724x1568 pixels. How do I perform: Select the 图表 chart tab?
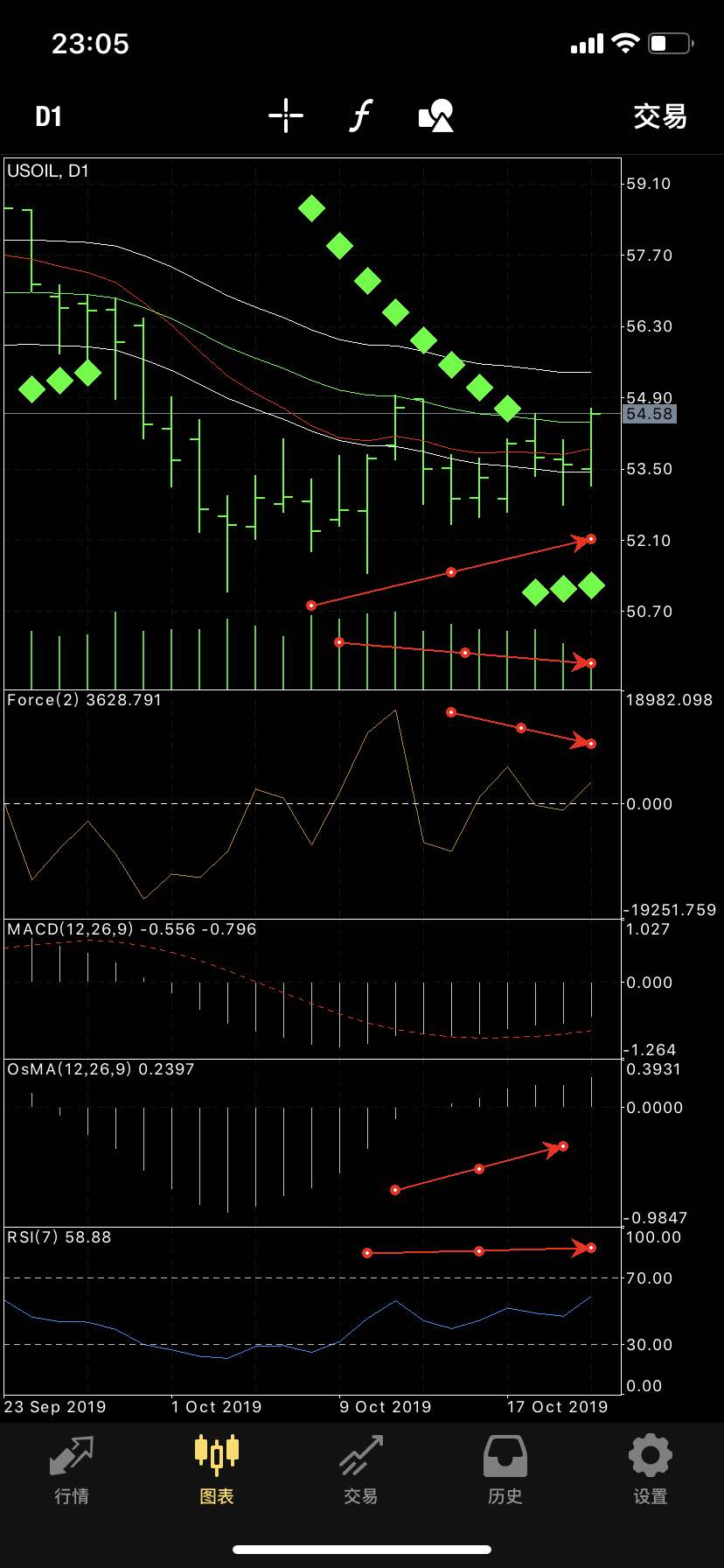(217, 1470)
